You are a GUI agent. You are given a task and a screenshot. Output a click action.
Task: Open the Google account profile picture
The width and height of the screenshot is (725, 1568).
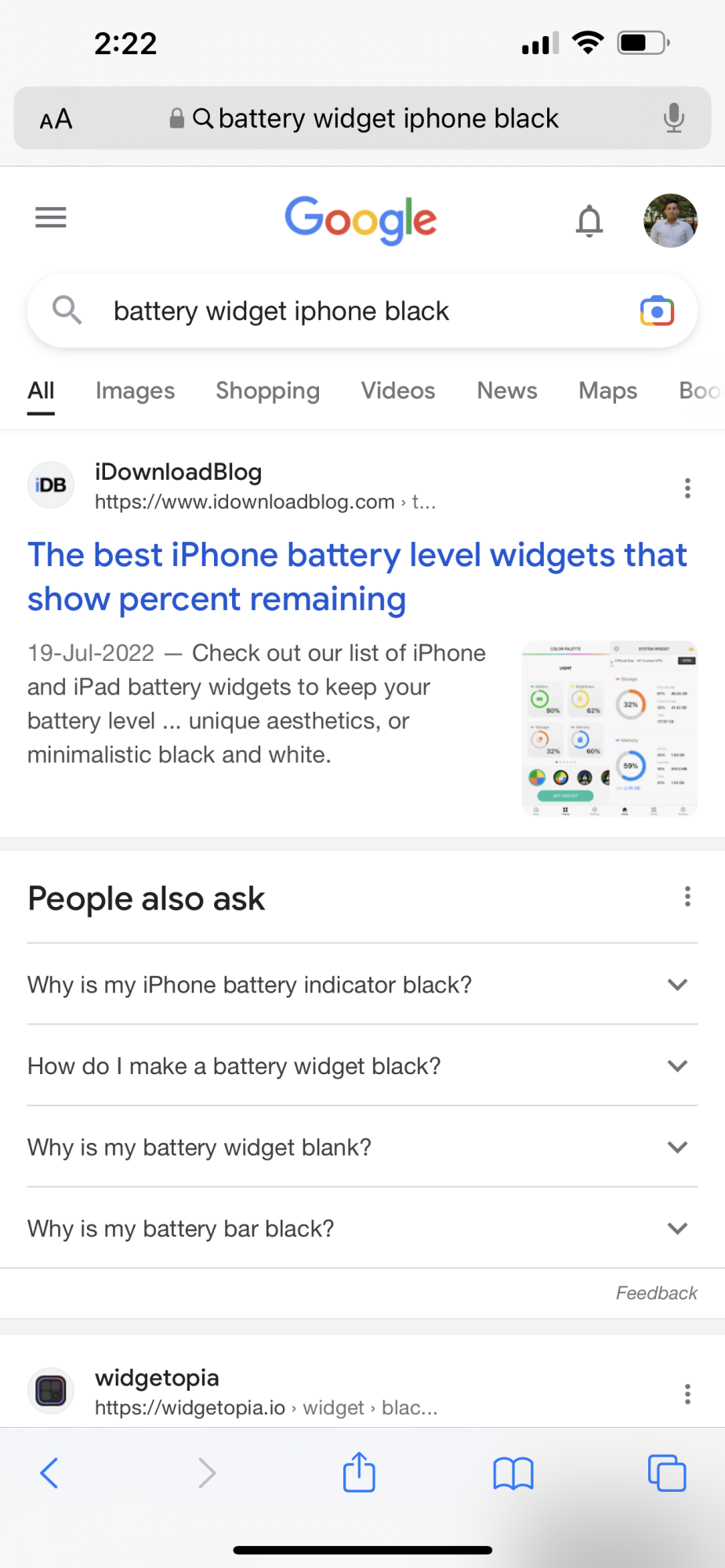670,220
